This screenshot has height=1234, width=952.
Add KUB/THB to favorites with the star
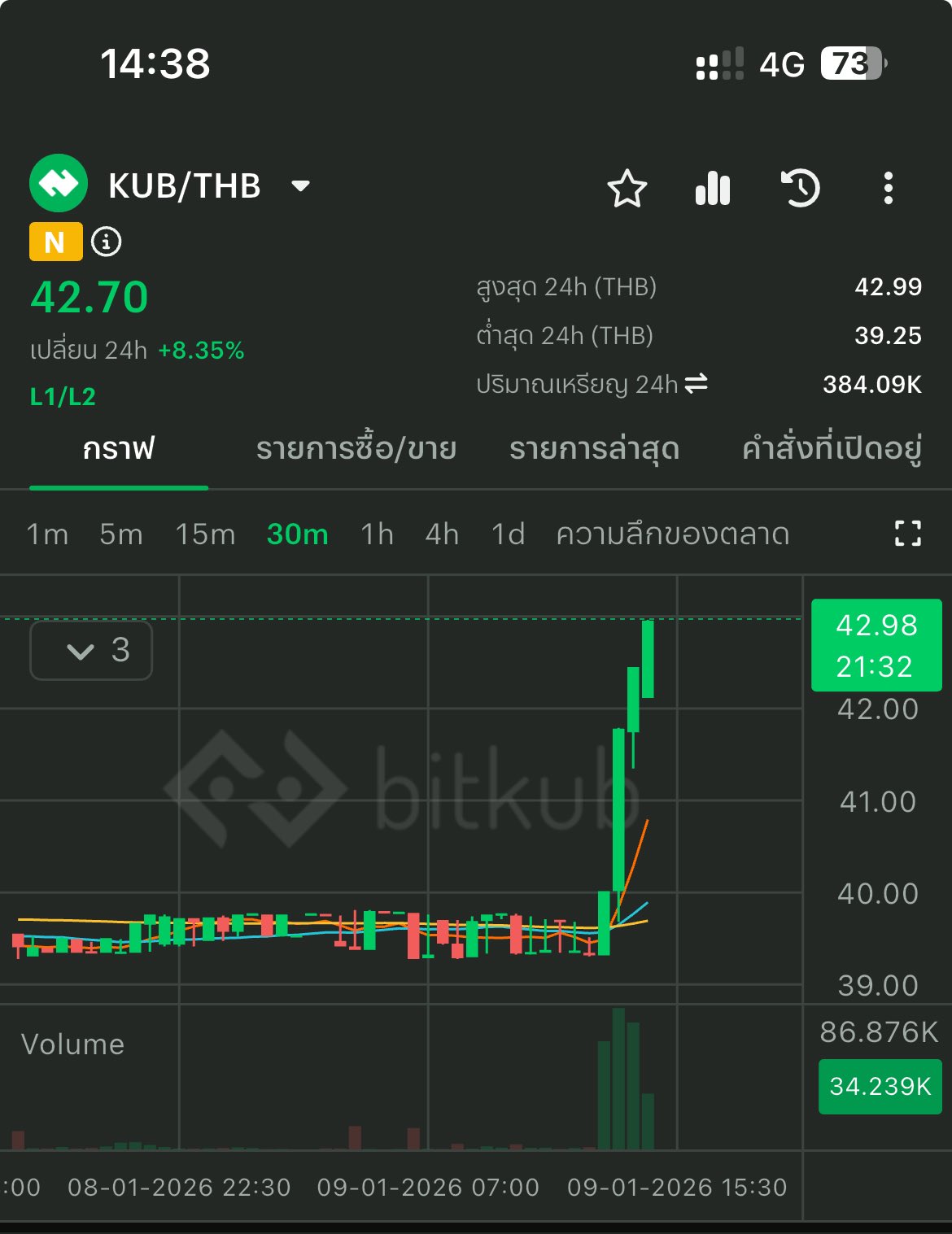point(627,189)
